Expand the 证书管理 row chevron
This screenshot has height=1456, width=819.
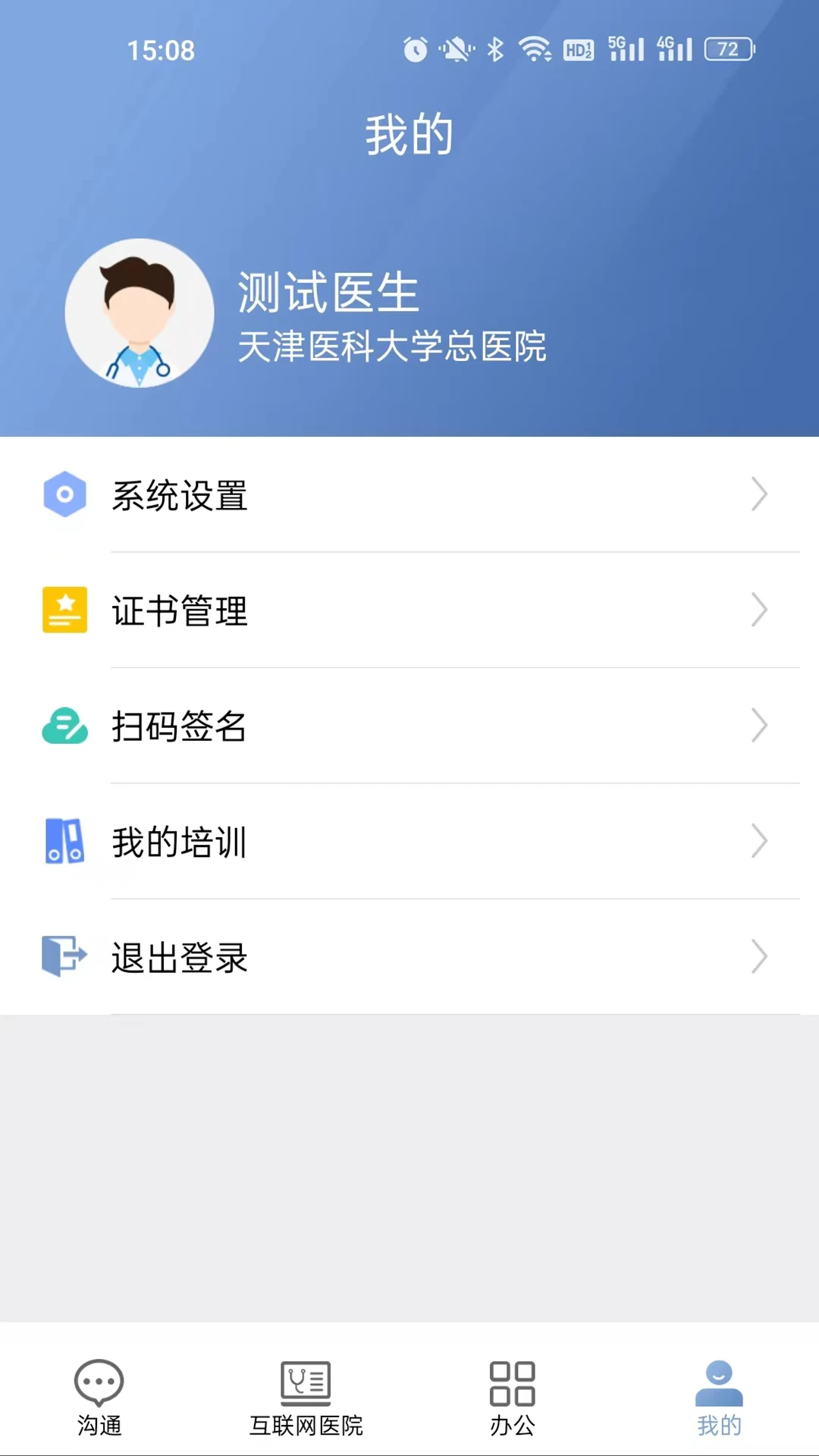click(760, 610)
